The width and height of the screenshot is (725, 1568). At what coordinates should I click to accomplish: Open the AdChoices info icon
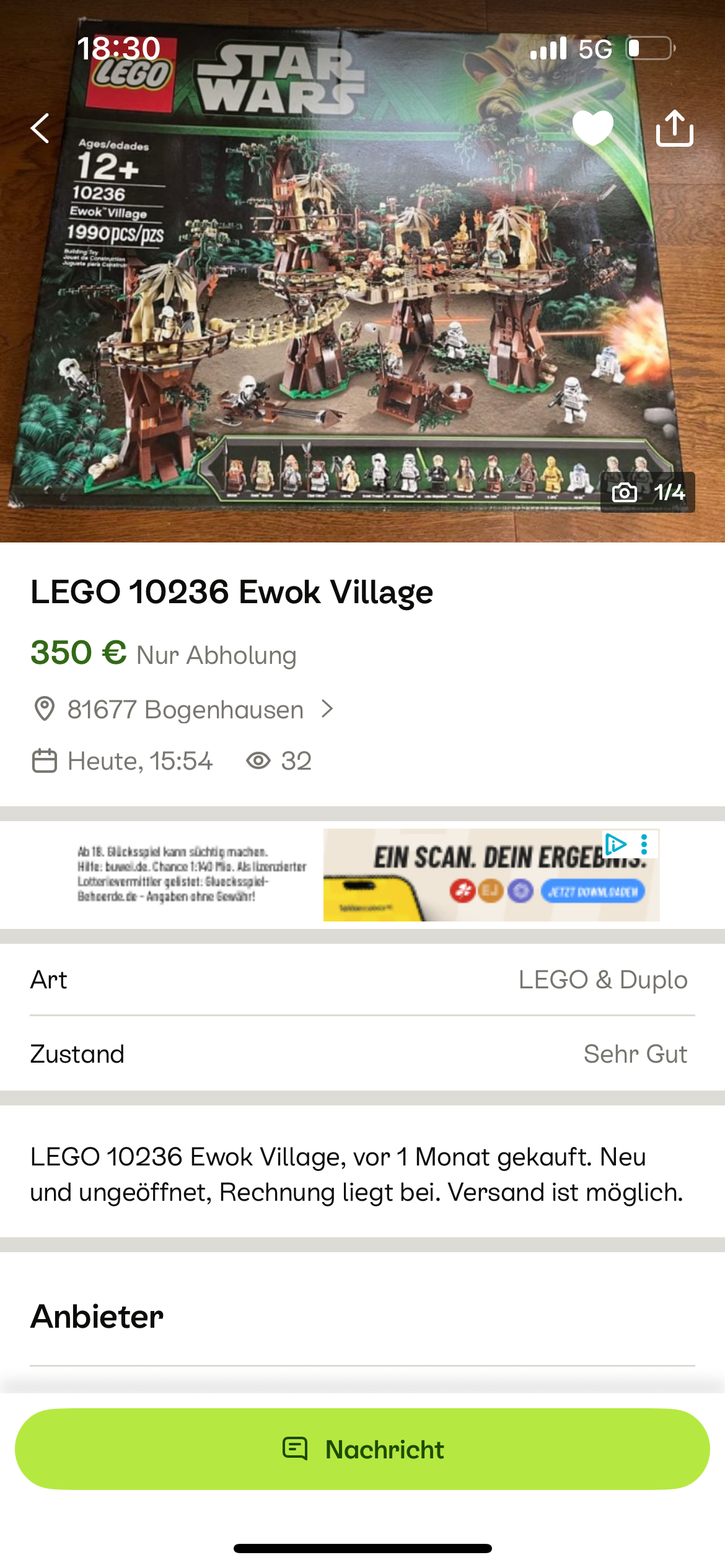pyautogui.click(x=615, y=844)
